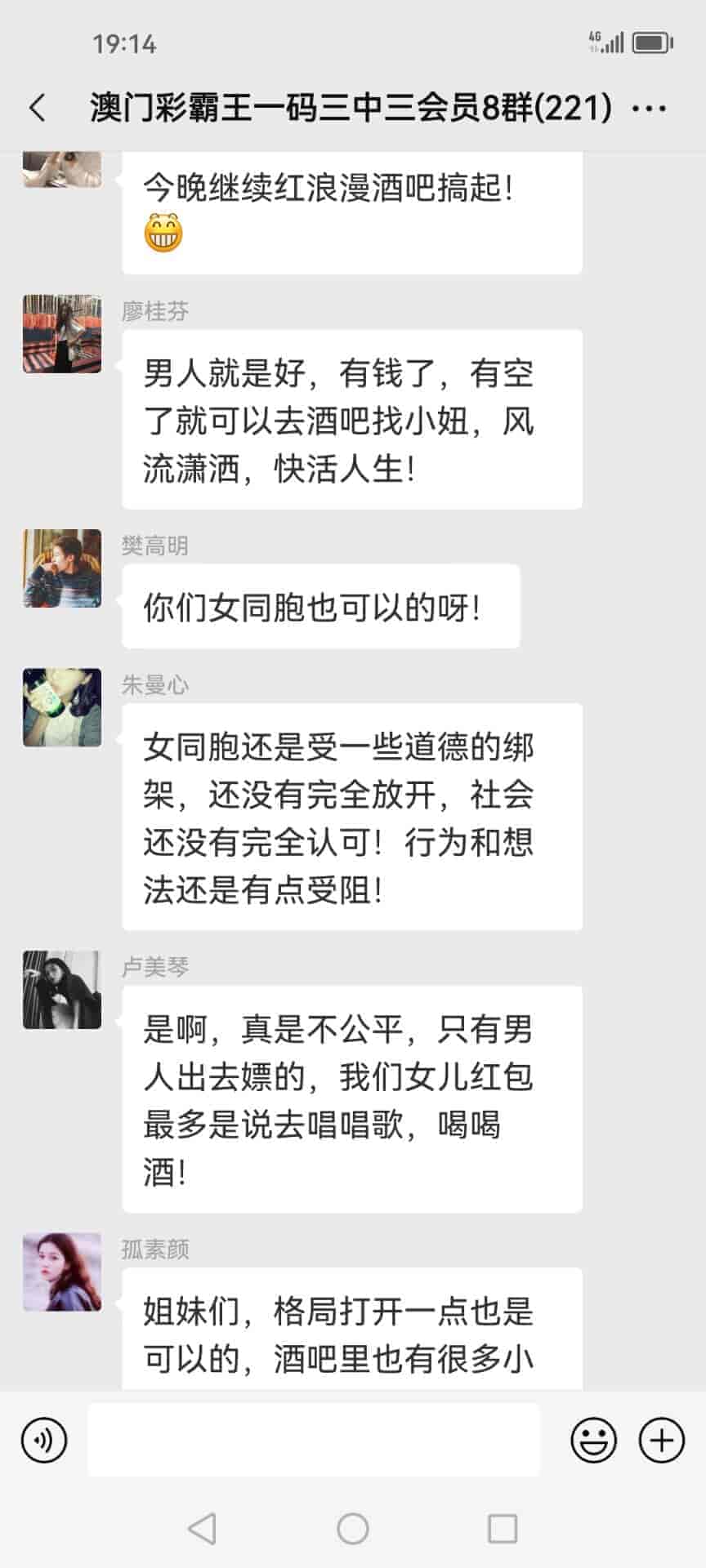
Task: Open 廖桂芬's profile avatar
Action: tap(62, 334)
